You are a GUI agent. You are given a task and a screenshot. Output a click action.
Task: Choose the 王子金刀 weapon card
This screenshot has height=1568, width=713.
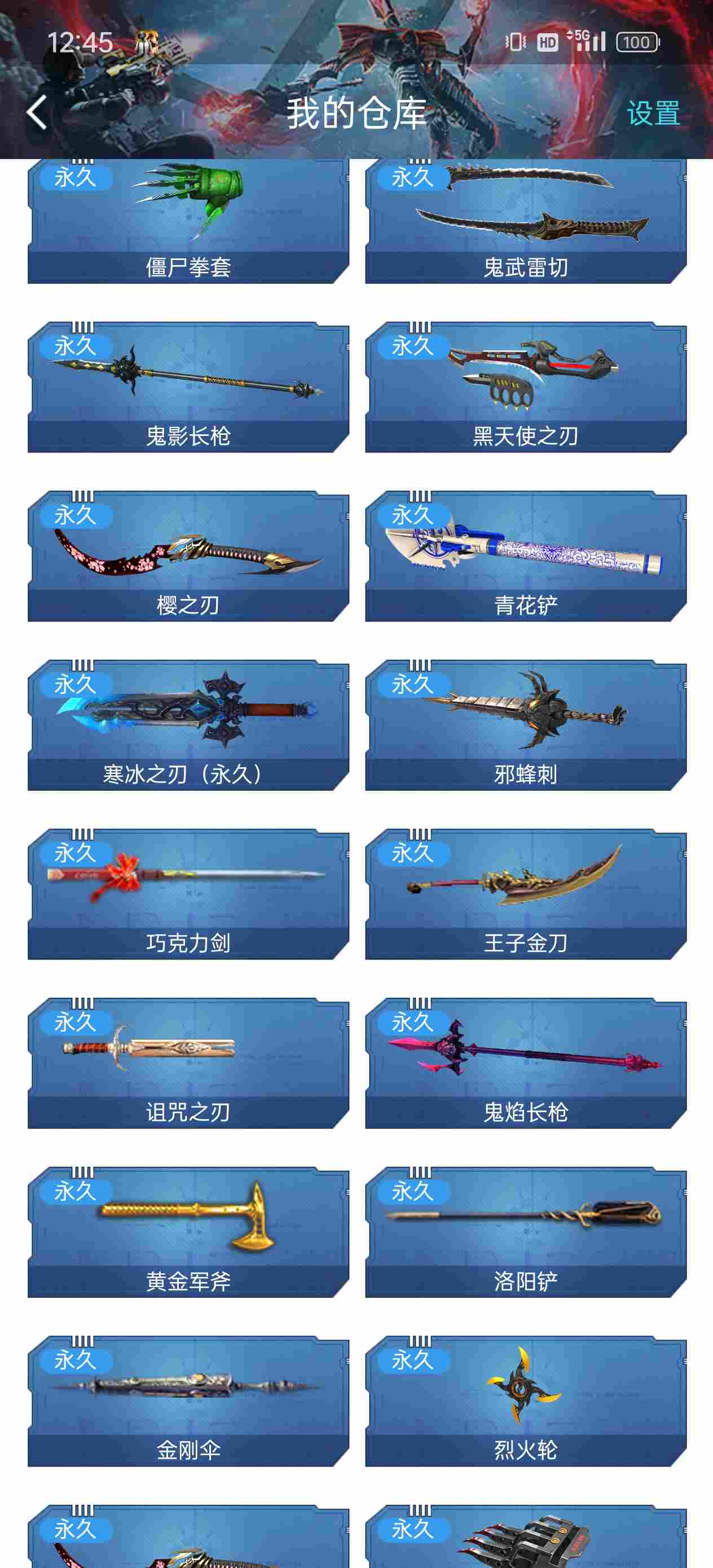point(526,894)
